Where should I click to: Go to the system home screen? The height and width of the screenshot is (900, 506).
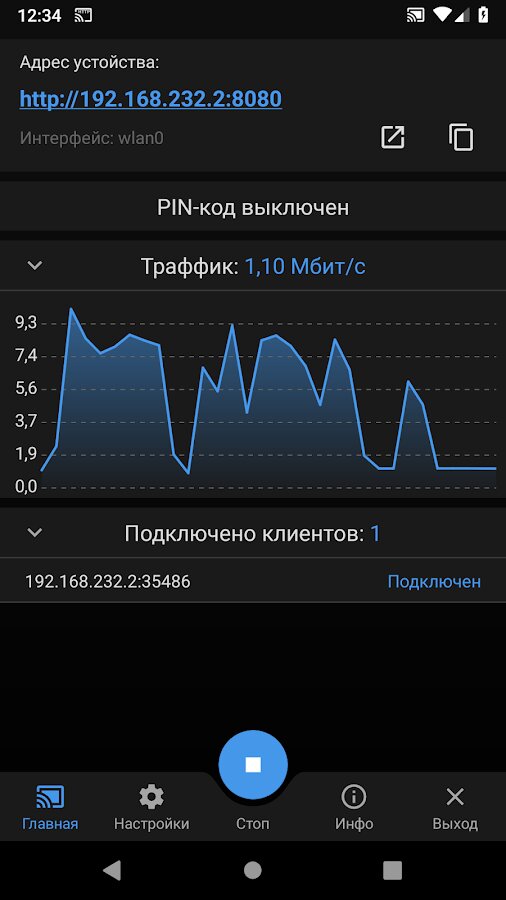pos(252,870)
